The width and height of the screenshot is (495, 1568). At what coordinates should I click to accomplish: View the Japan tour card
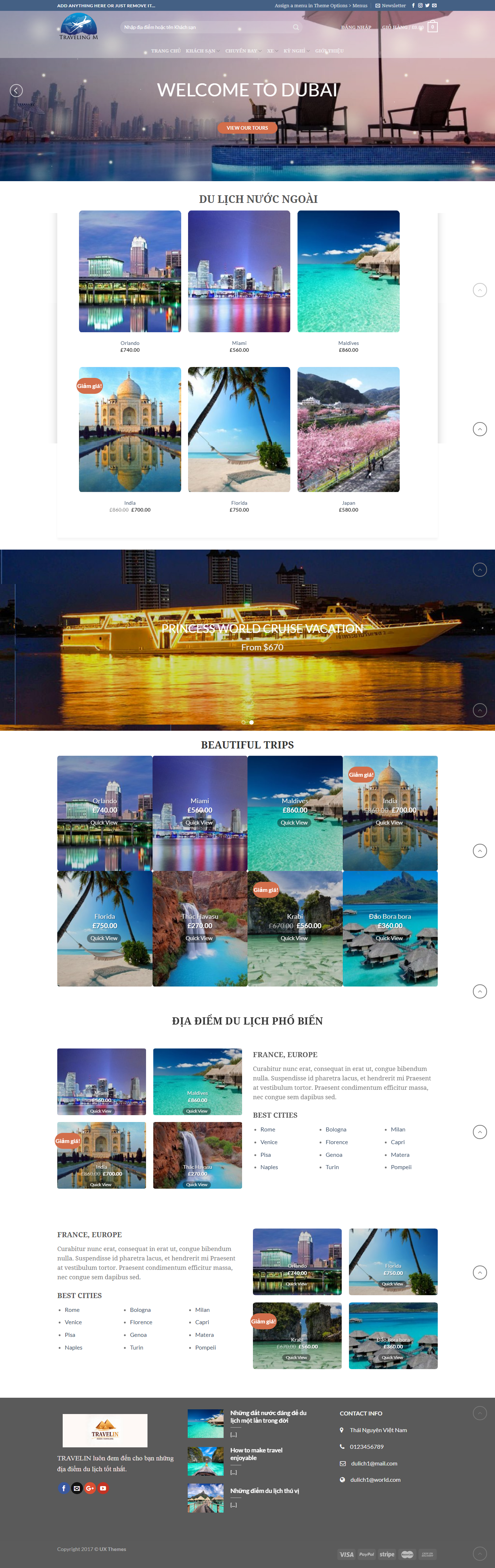(x=348, y=429)
